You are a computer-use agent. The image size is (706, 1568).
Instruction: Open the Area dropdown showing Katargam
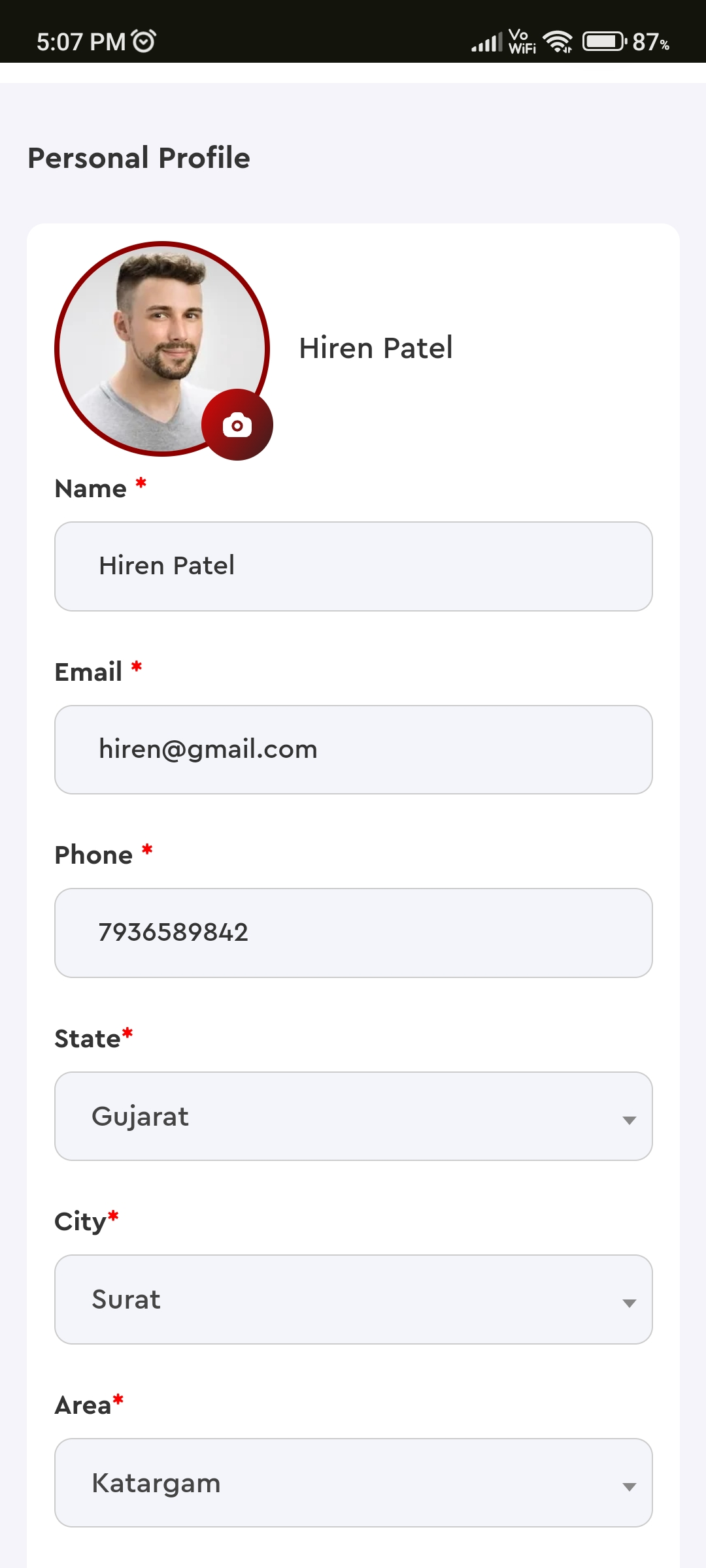(353, 1482)
